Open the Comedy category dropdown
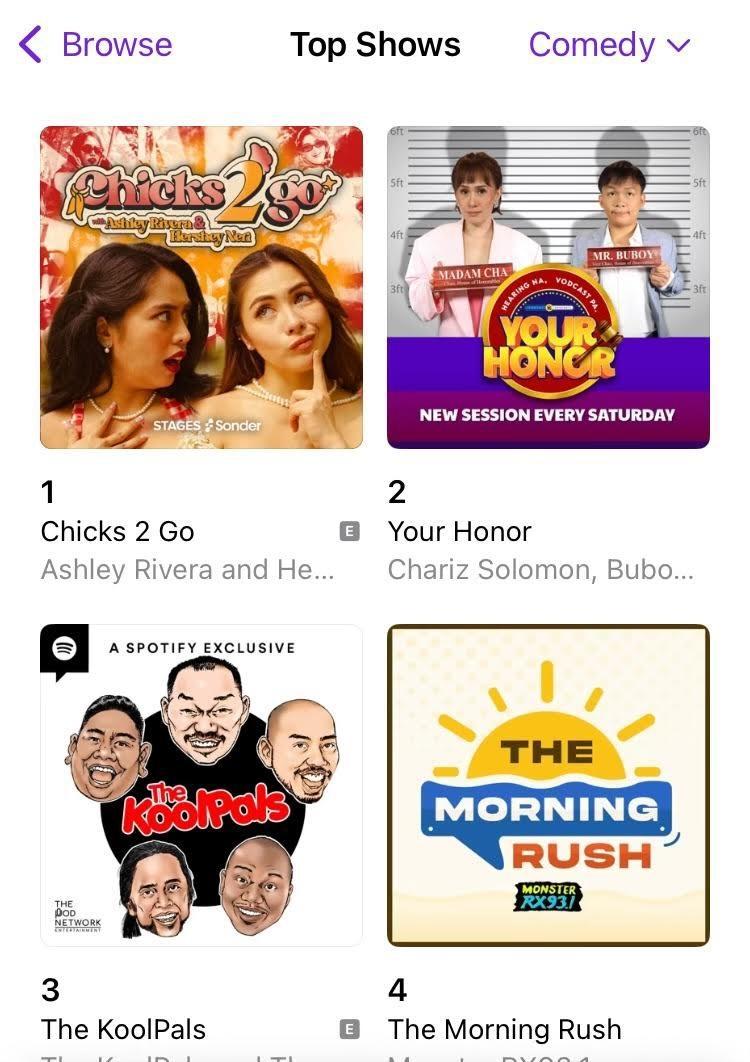750x1062 pixels. [x=609, y=45]
